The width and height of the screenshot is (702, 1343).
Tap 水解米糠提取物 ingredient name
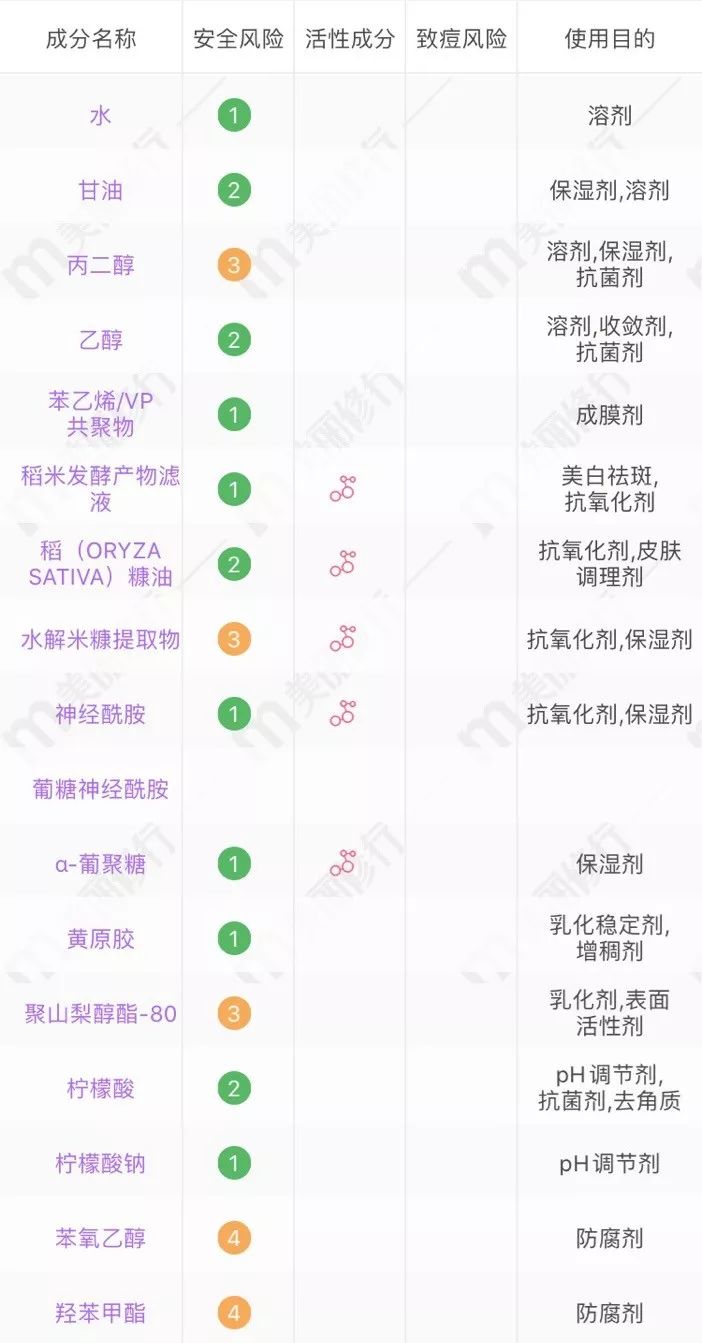pyautogui.click(x=100, y=639)
